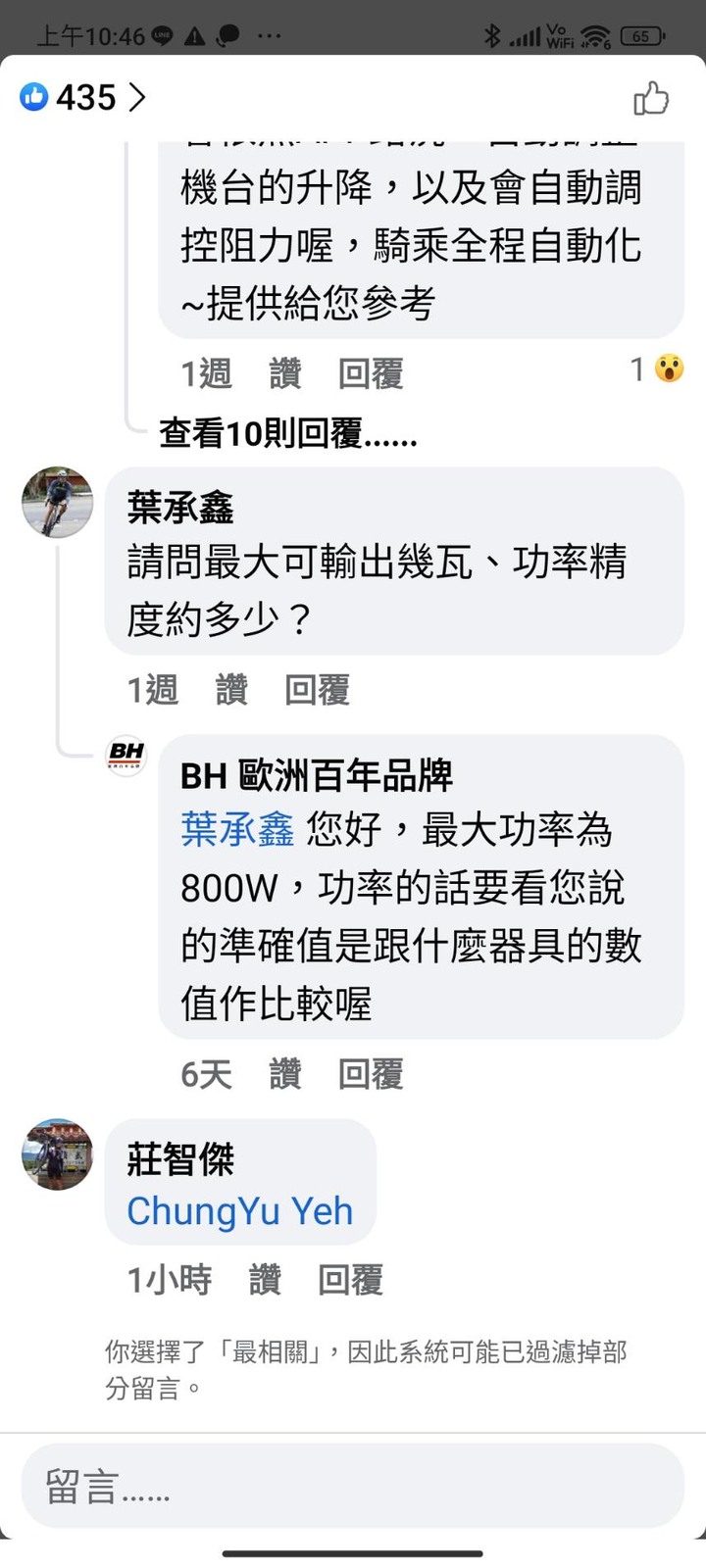Focus the 留言 comment input field
The height and width of the screenshot is (1568, 706).
click(353, 1486)
